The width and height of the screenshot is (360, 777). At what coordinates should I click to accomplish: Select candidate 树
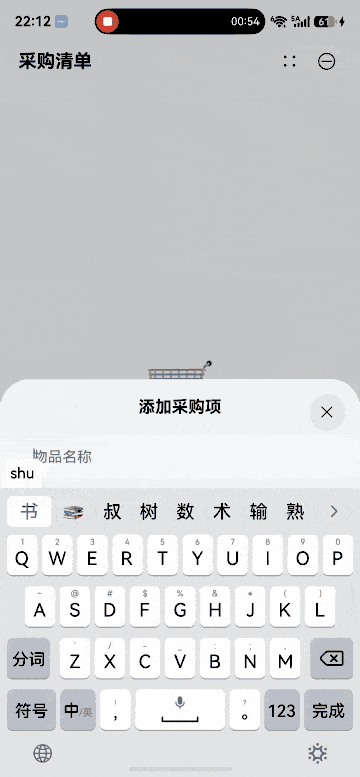[x=149, y=511]
